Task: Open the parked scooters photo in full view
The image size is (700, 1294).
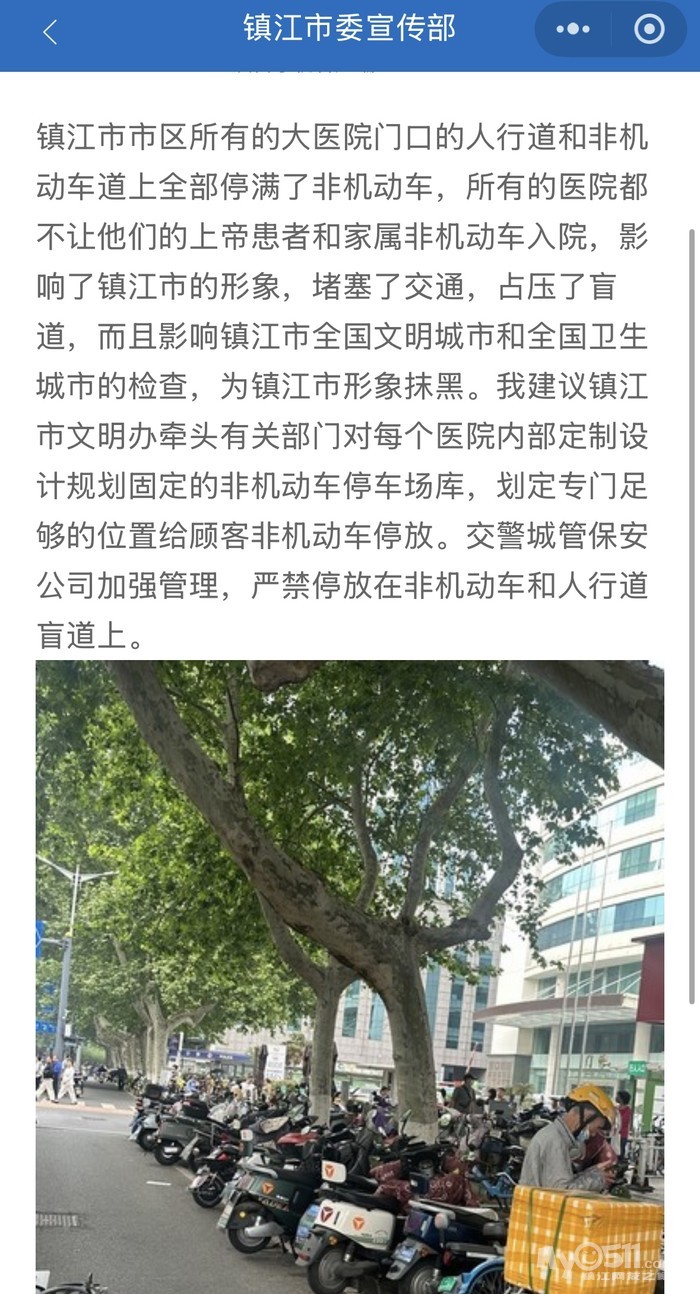Action: [350, 975]
